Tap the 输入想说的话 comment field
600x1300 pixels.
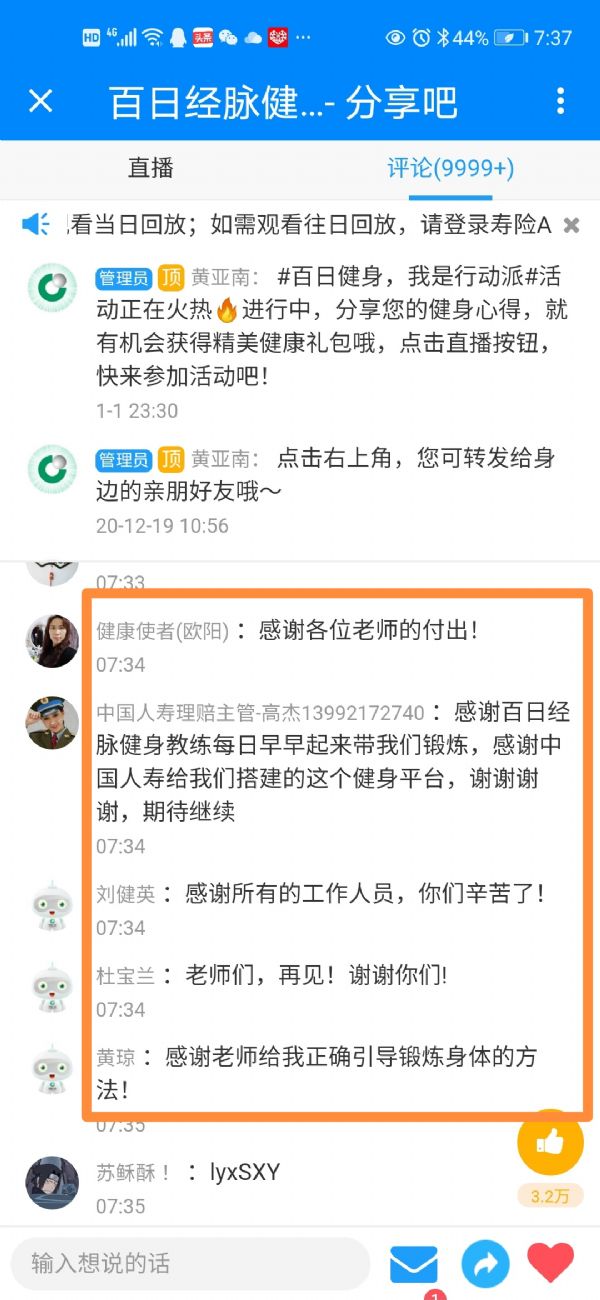click(x=190, y=1263)
